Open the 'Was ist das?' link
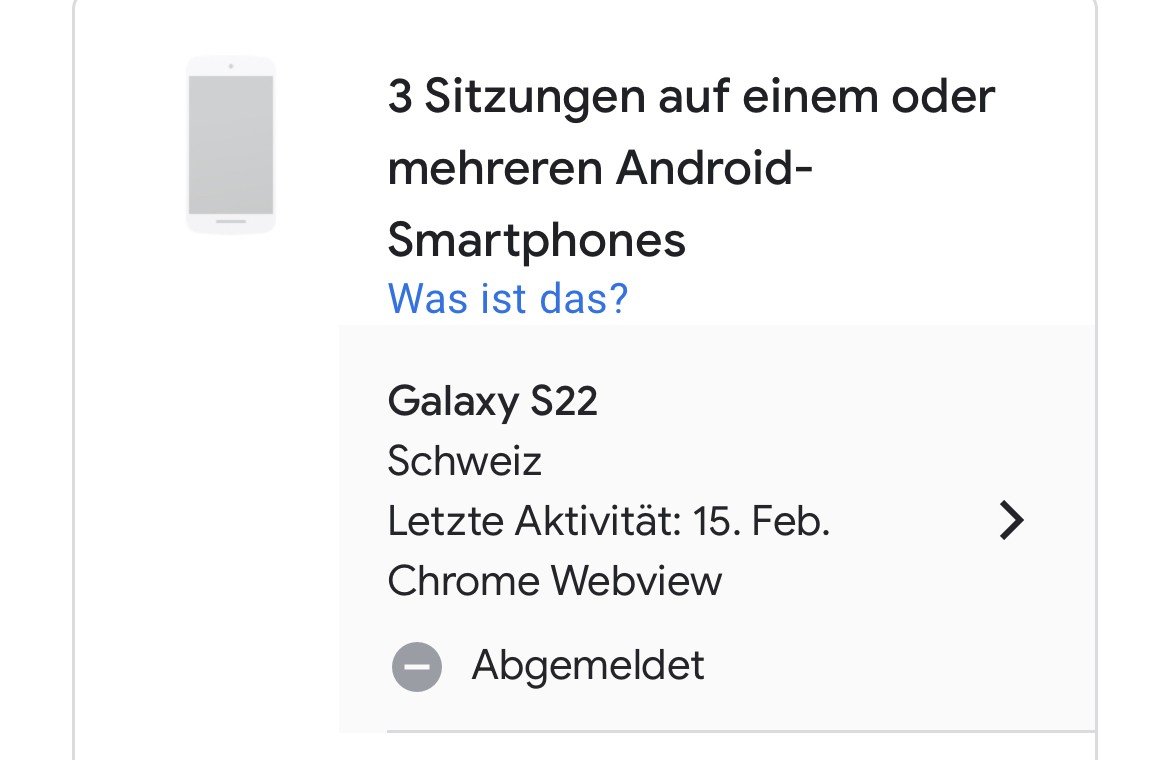The height and width of the screenshot is (760, 1170). point(507,298)
